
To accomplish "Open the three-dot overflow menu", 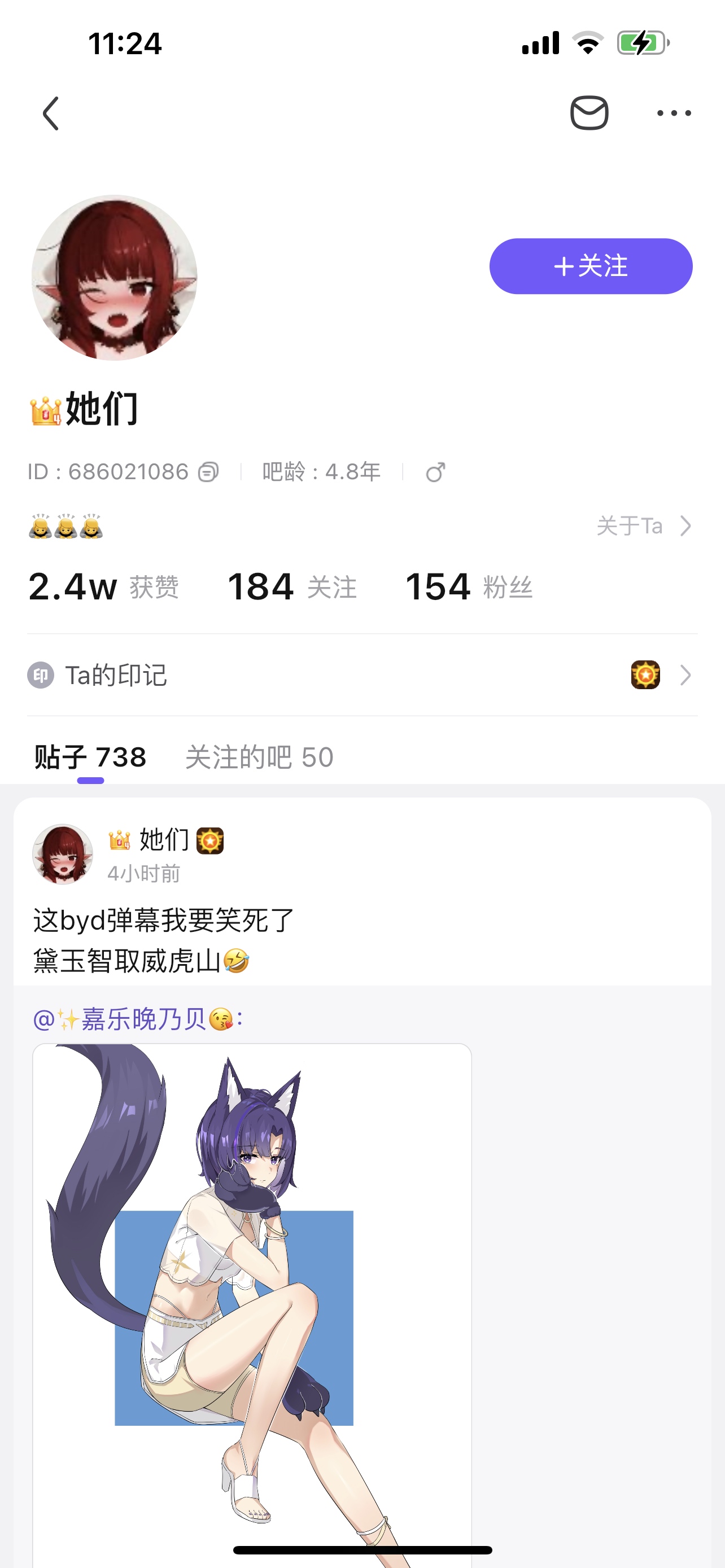I will [674, 113].
